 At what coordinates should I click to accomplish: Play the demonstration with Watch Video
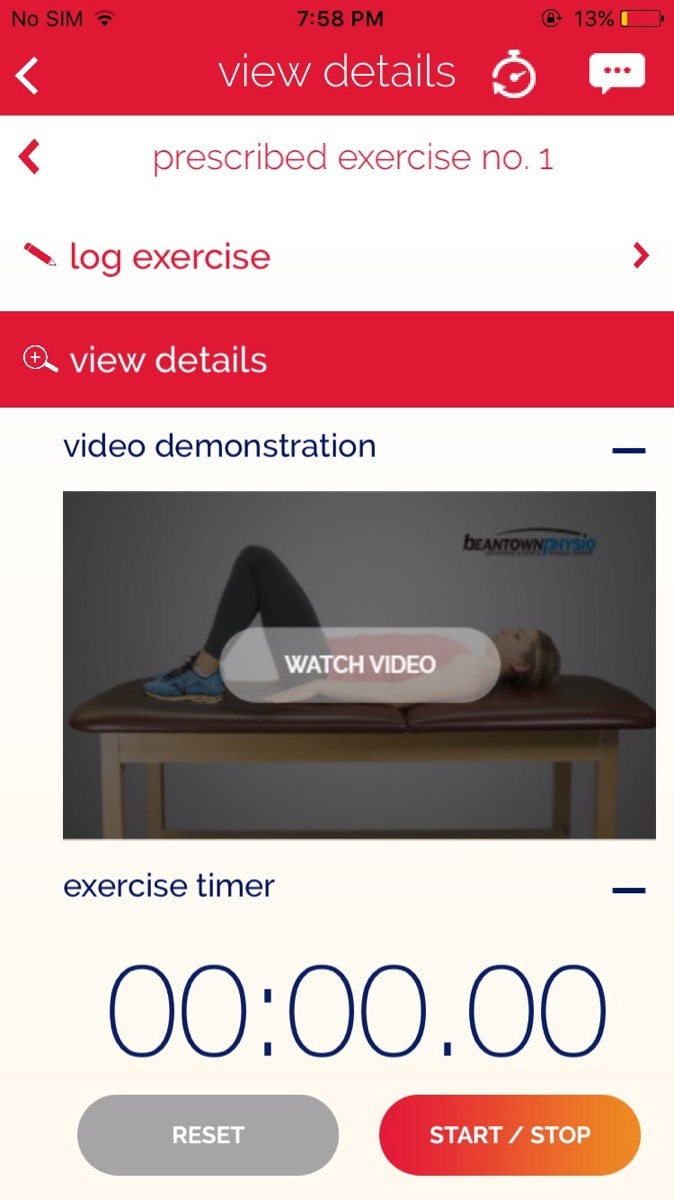(x=360, y=664)
